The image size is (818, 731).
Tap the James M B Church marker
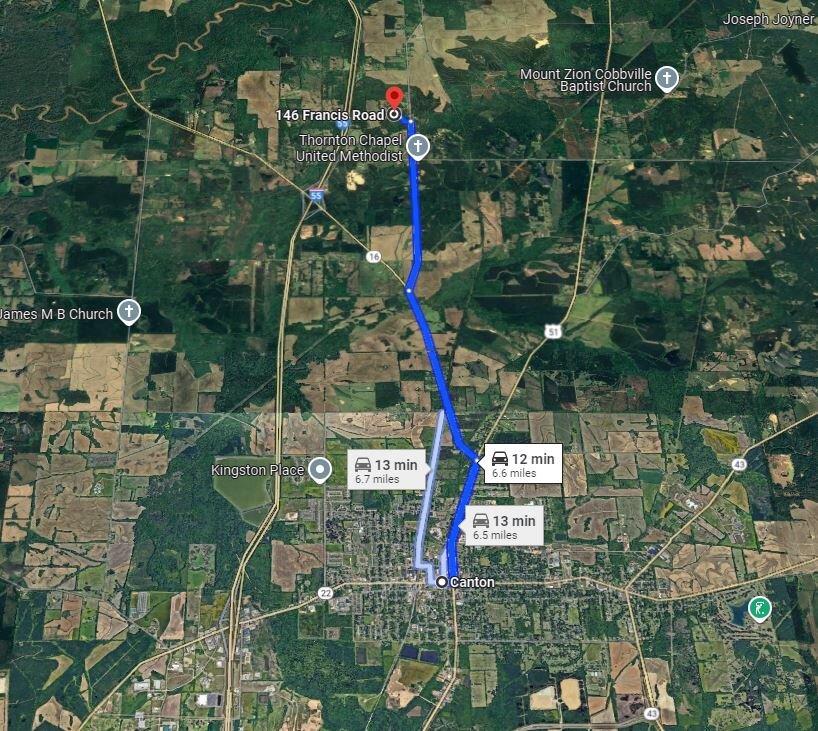click(x=128, y=313)
